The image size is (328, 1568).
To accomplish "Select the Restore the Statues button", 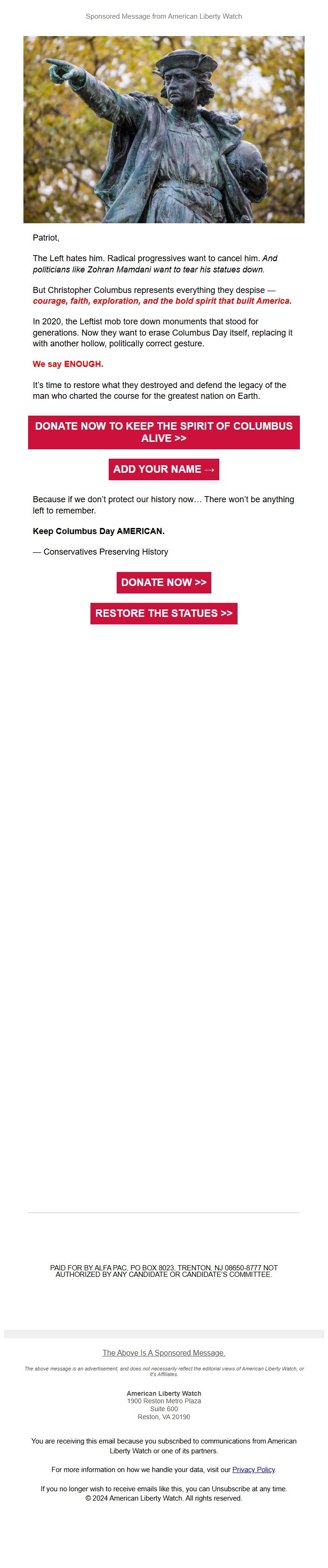I will point(164,613).
